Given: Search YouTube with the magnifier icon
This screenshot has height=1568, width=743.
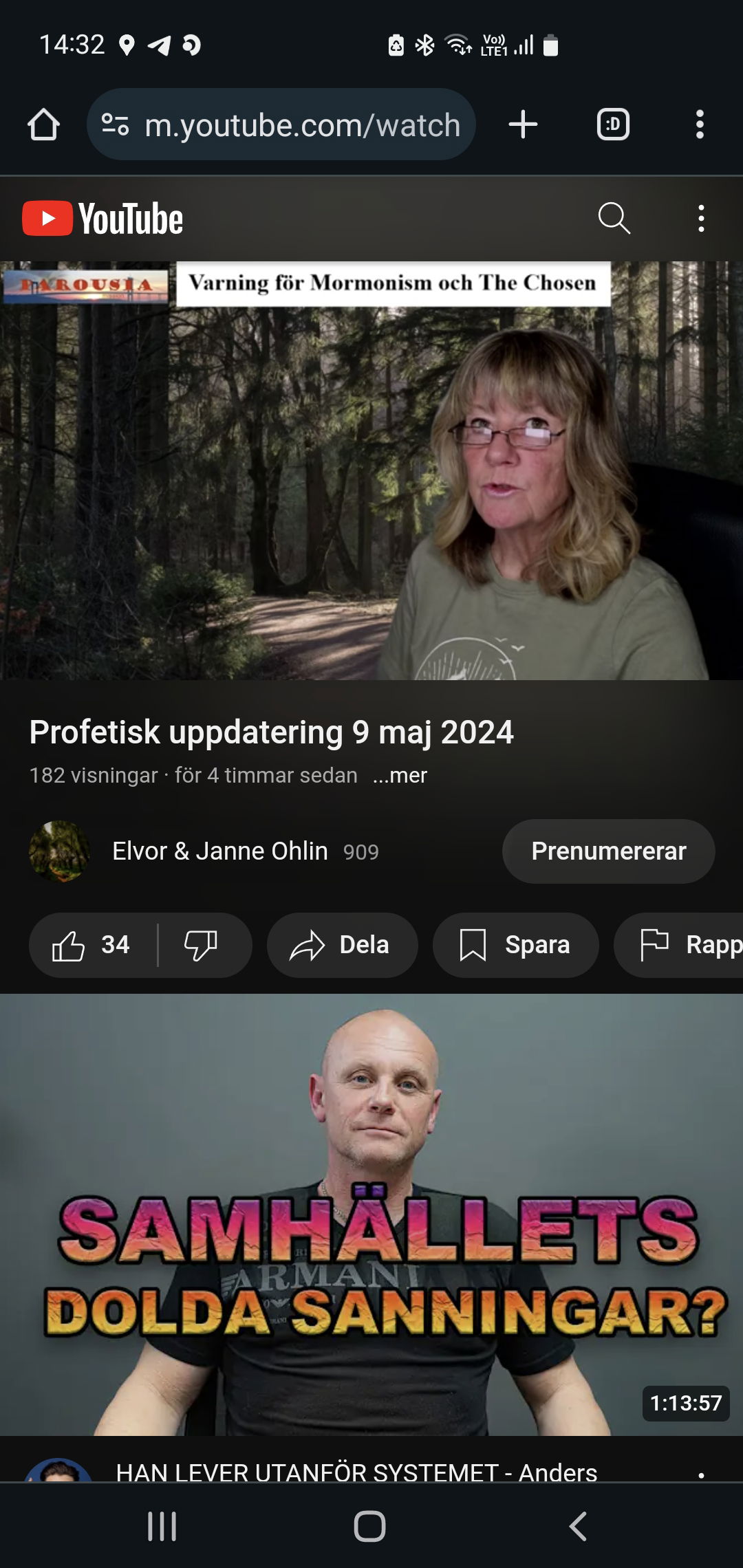Looking at the screenshot, I should 614,219.
